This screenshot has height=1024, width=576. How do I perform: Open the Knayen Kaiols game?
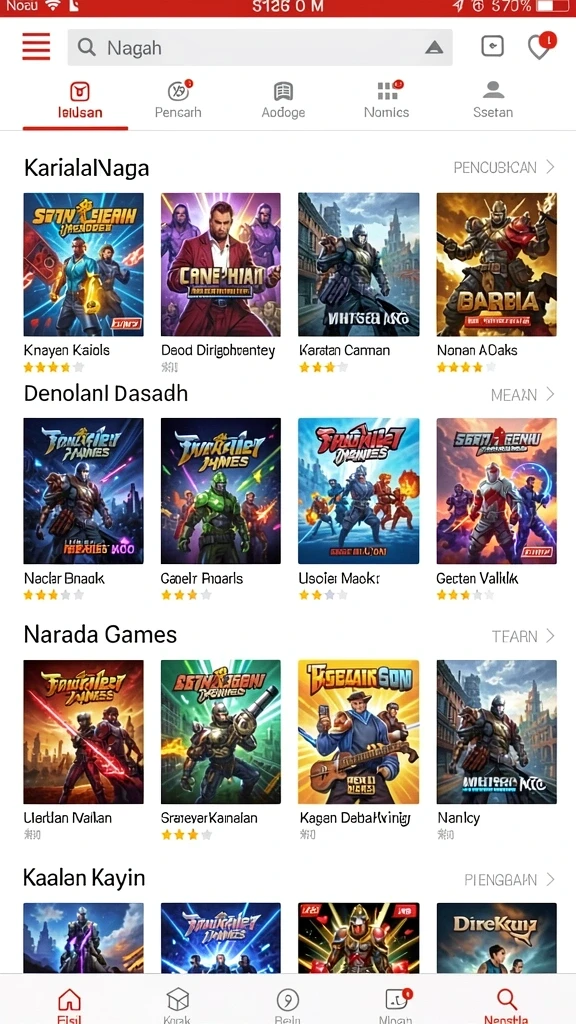(x=84, y=282)
